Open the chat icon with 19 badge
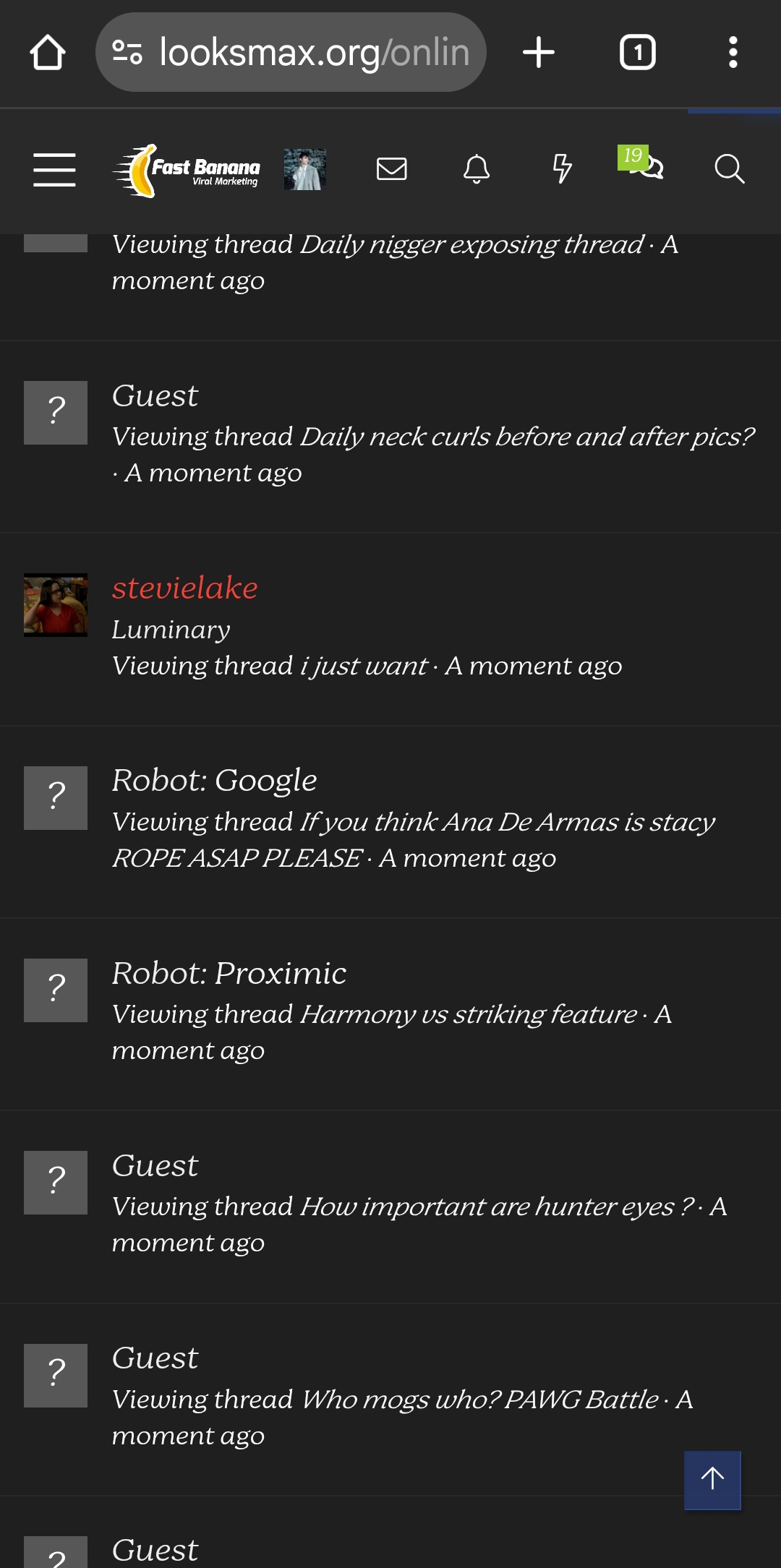 point(644,165)
